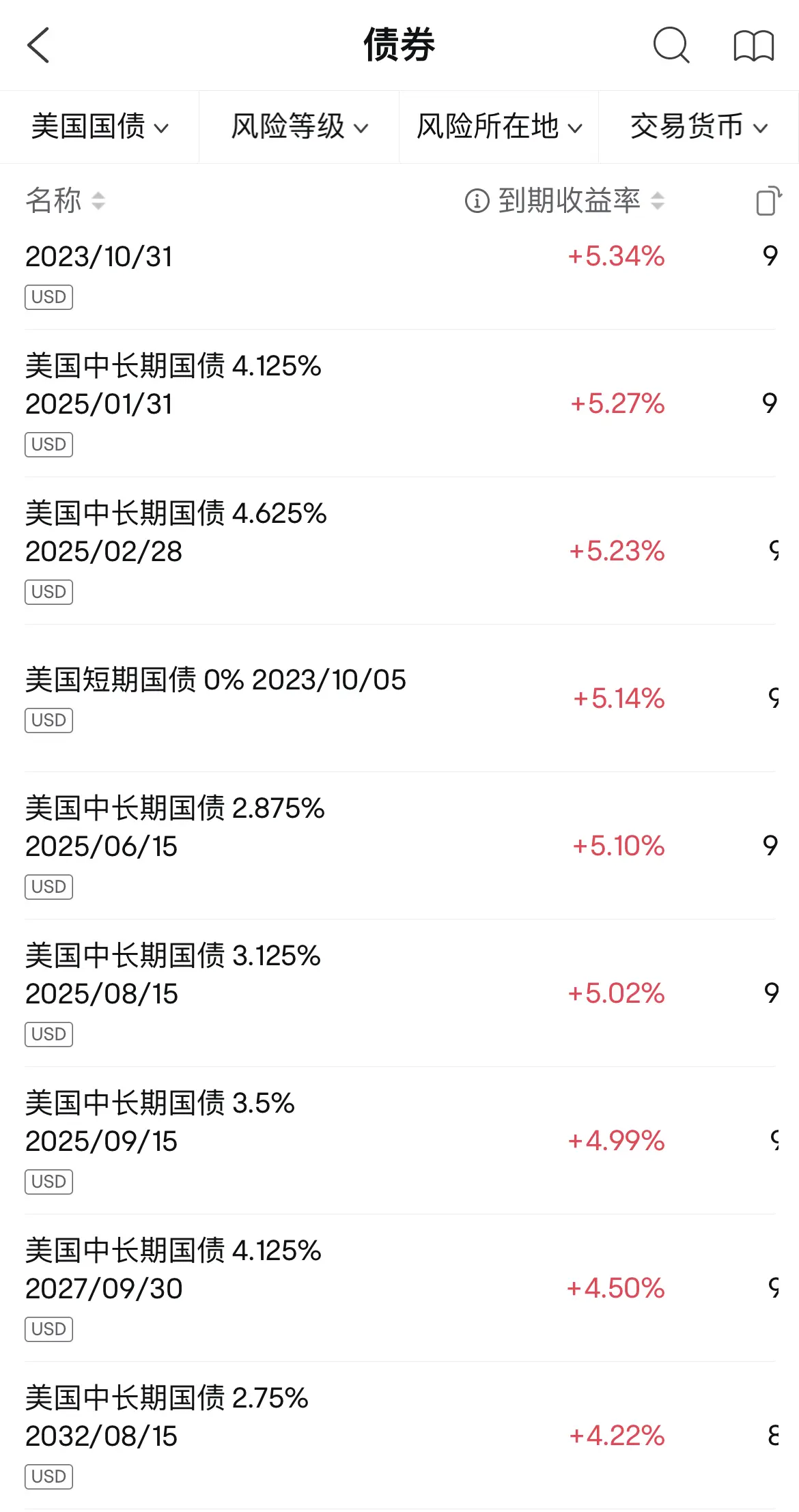Open 美国中长期国债 2.875% 2025/06/15
Screen dimensions: 799x1512
click(399, 846)
